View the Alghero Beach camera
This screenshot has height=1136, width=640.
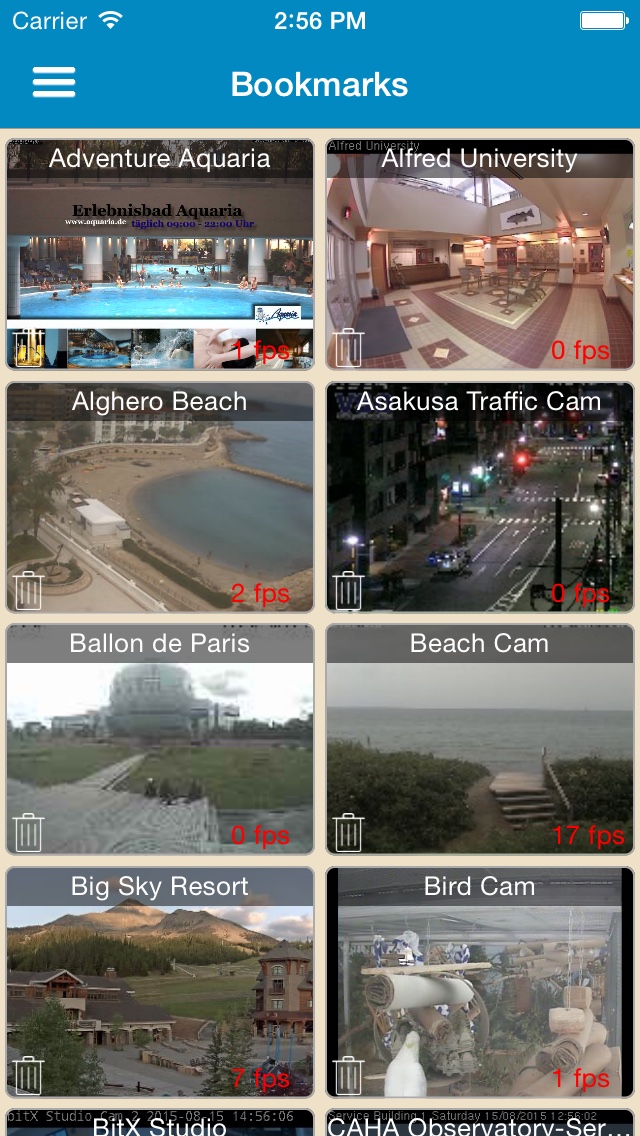pyautogui.click(x=160, y=495)
